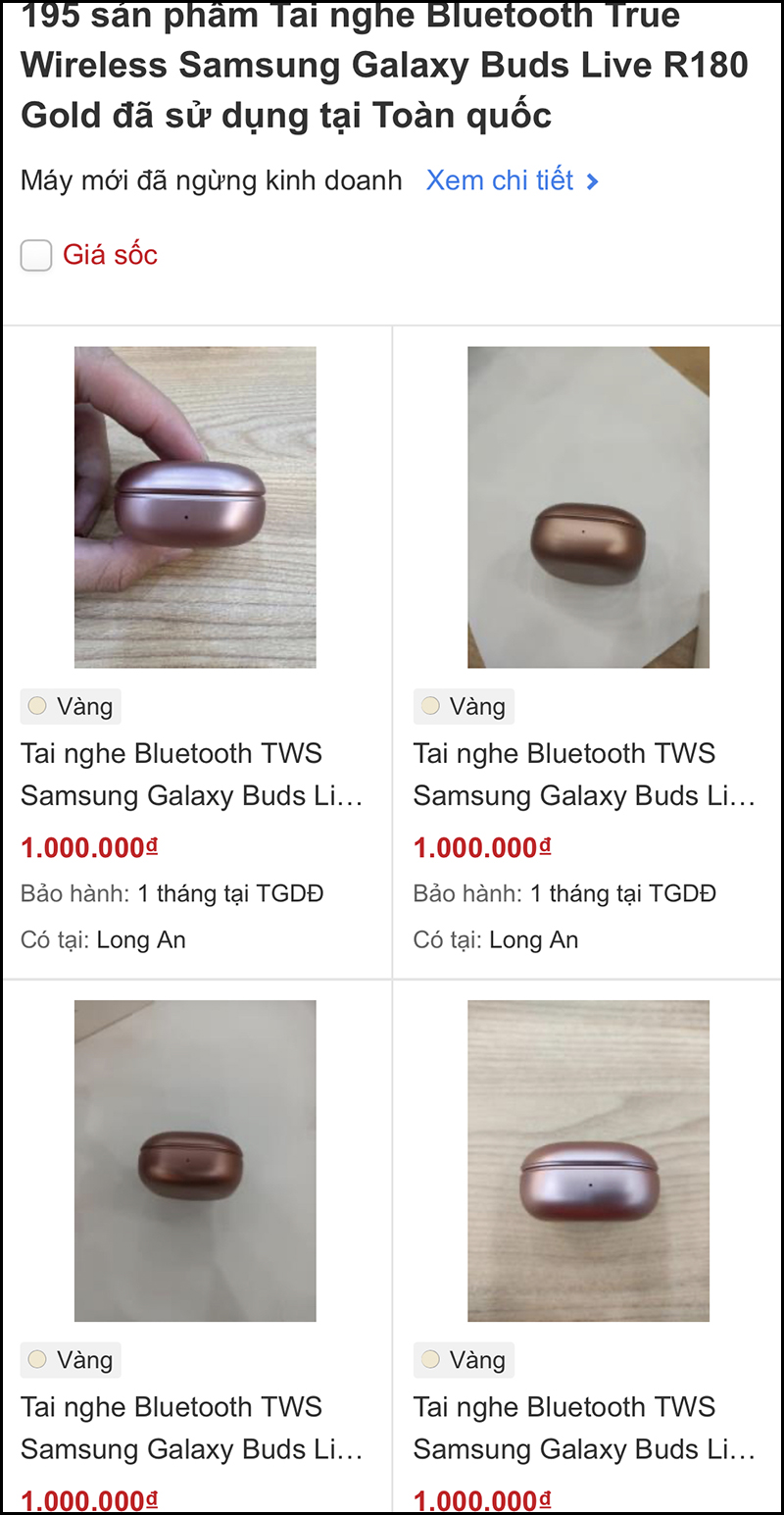
Task: Enable the Giá sốc filter checkbox
Action: [x=35, y=255]
